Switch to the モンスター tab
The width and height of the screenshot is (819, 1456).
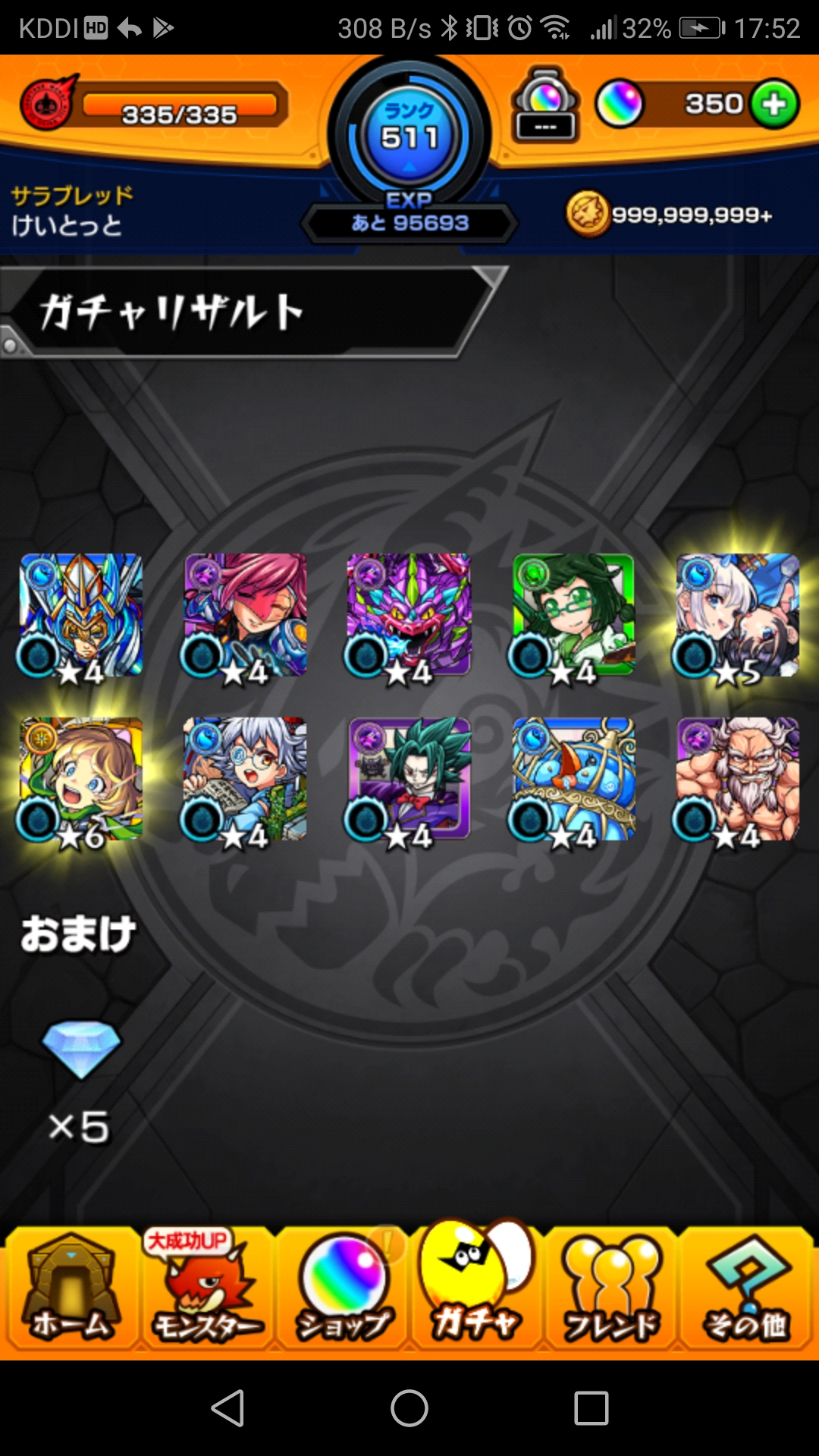coord(207,1288)
